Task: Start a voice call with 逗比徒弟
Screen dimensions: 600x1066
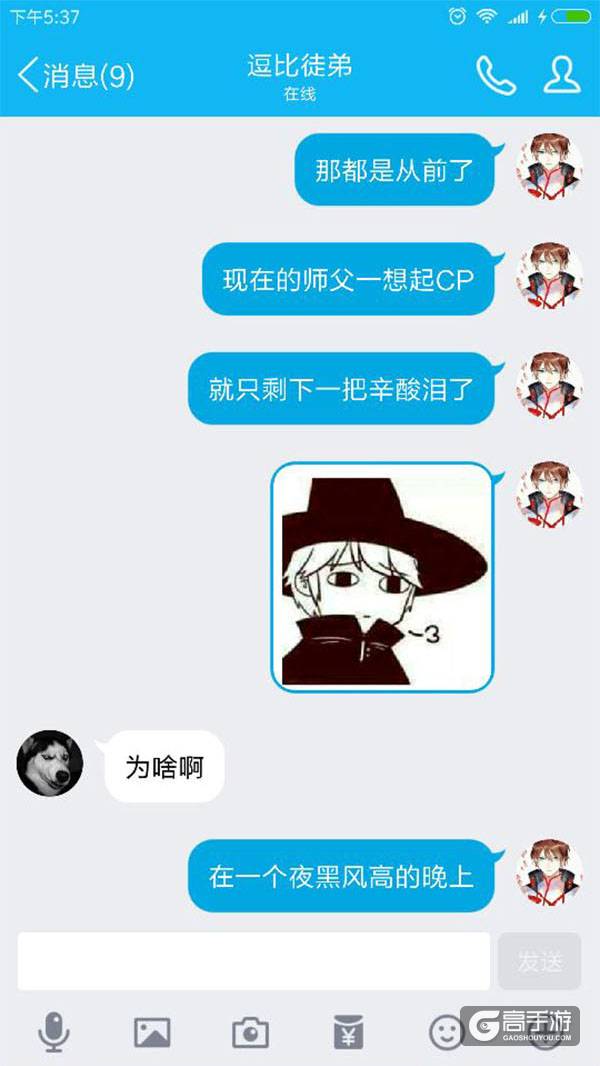Action: (x=495, y=75)
